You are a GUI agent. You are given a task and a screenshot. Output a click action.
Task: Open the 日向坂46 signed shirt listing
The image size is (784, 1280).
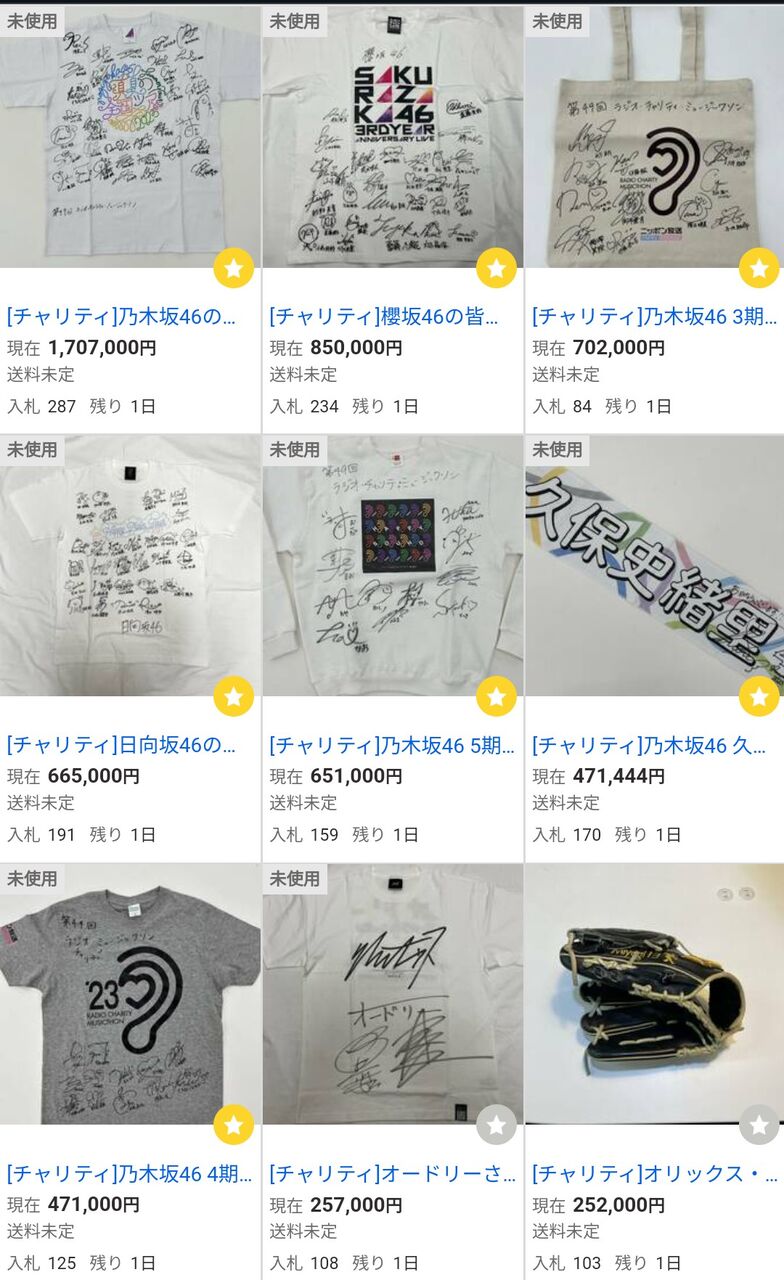[x=122, y=745]
